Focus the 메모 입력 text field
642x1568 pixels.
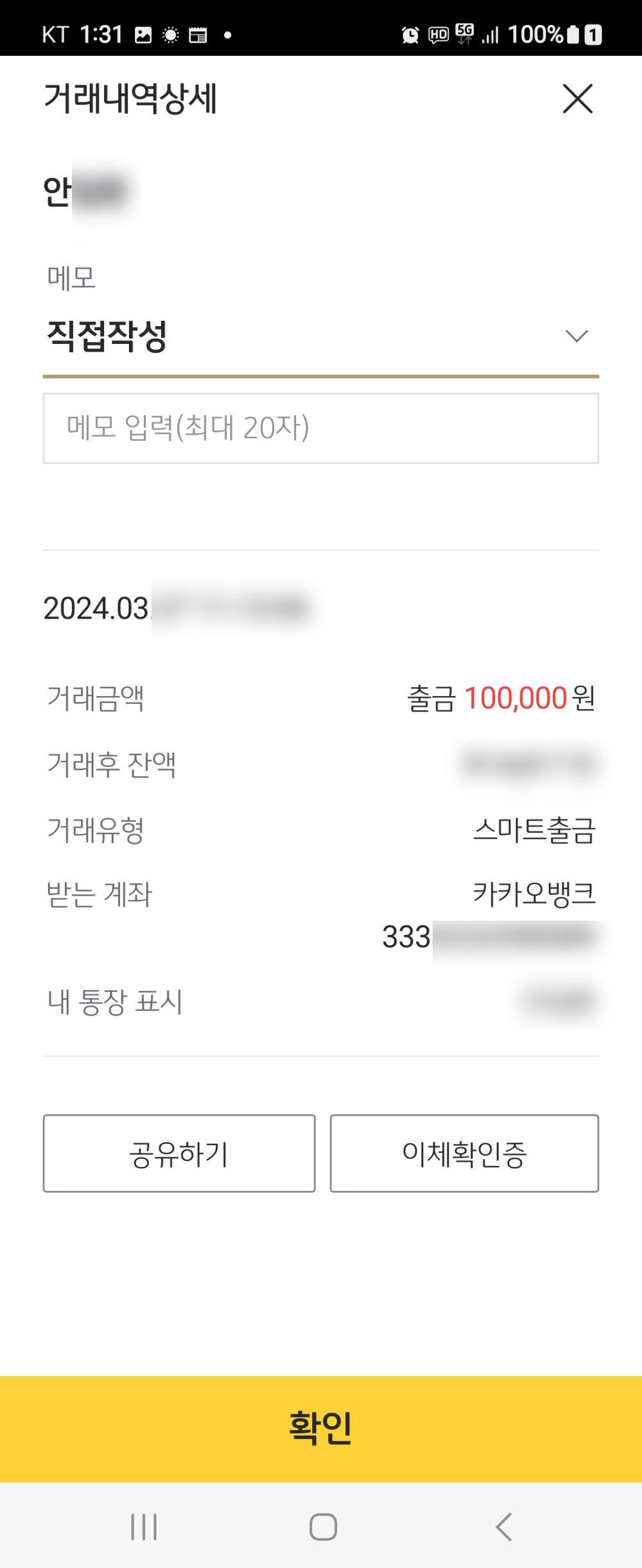coord(320,428)
